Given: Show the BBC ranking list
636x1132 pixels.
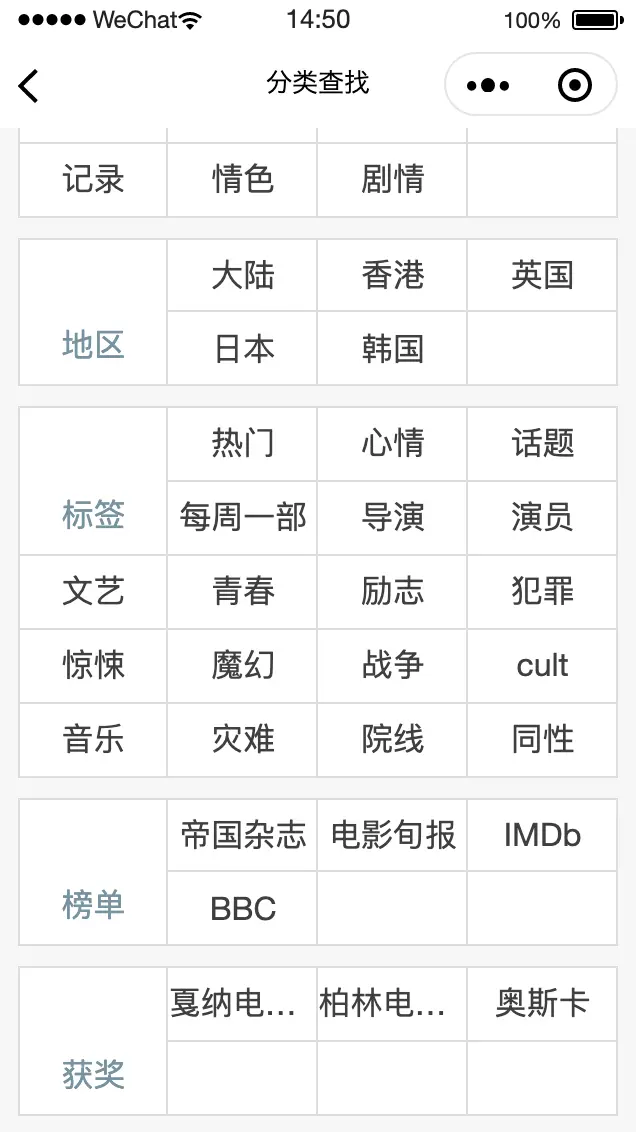Looking at the screenshot, I should pos(243,909).
